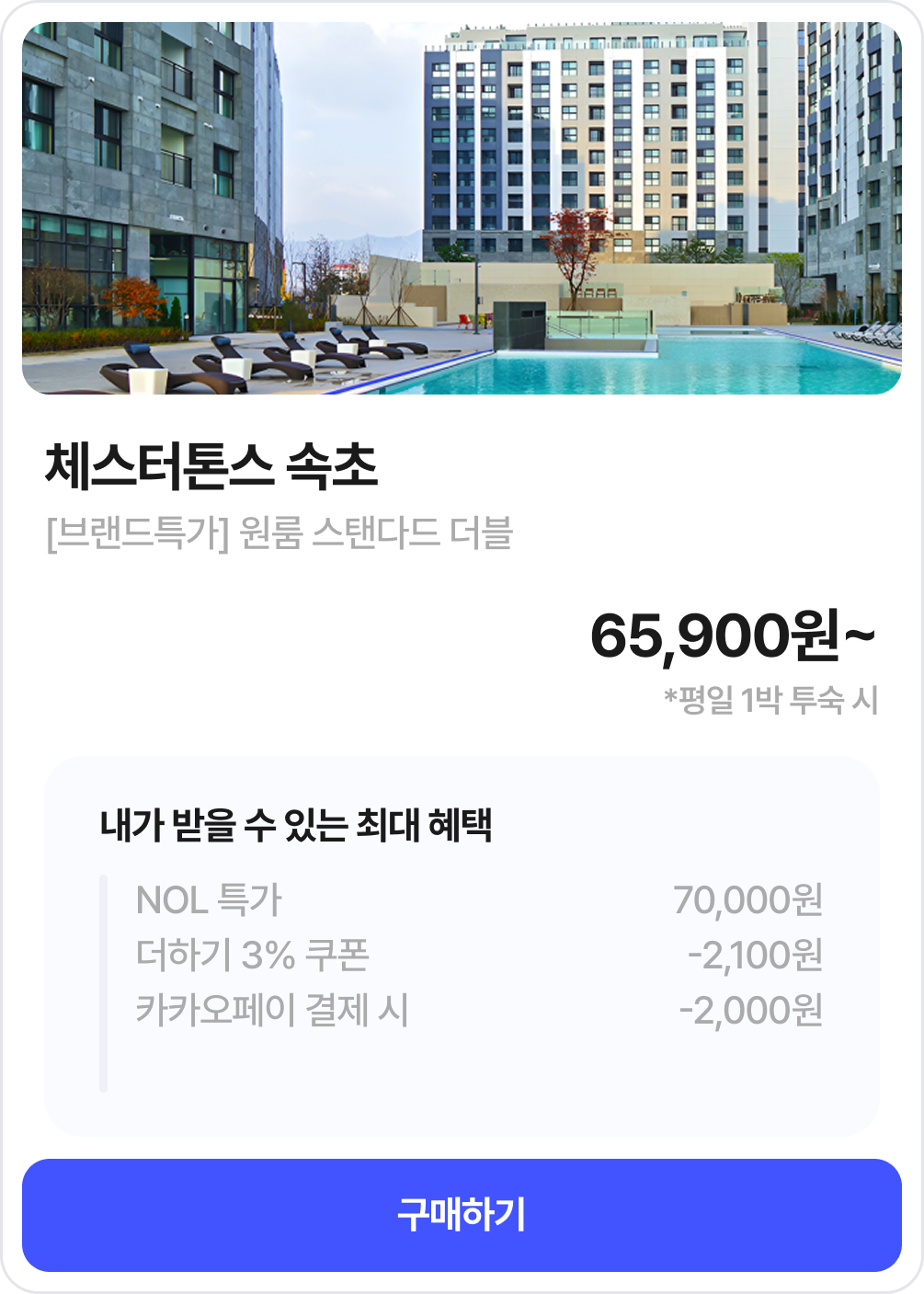924x1294 pixels.
Task: Tap the 구매하기 purchase button
Action: pyautogui.click(x=462, y=1215)
